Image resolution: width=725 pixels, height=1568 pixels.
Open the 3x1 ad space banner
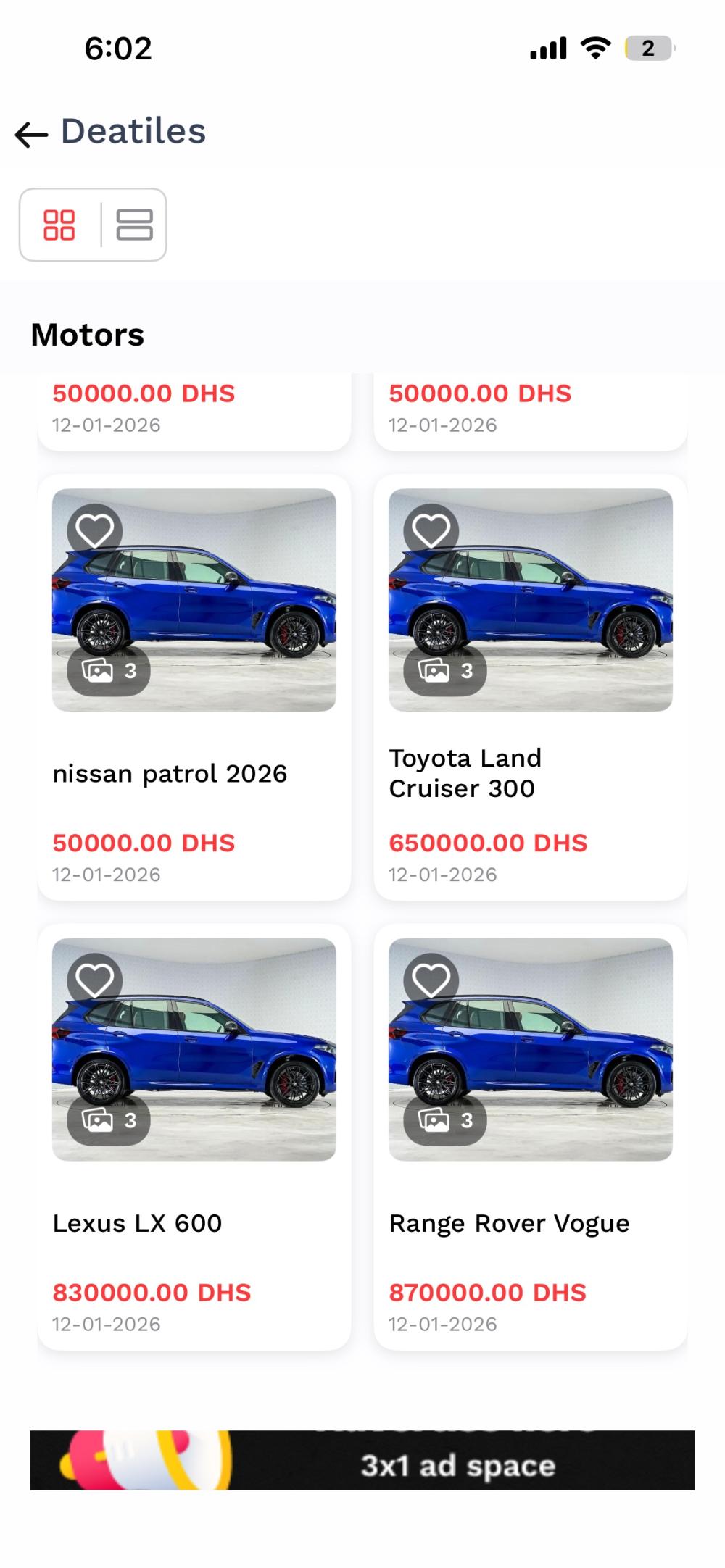click(x=362, y=1459)
